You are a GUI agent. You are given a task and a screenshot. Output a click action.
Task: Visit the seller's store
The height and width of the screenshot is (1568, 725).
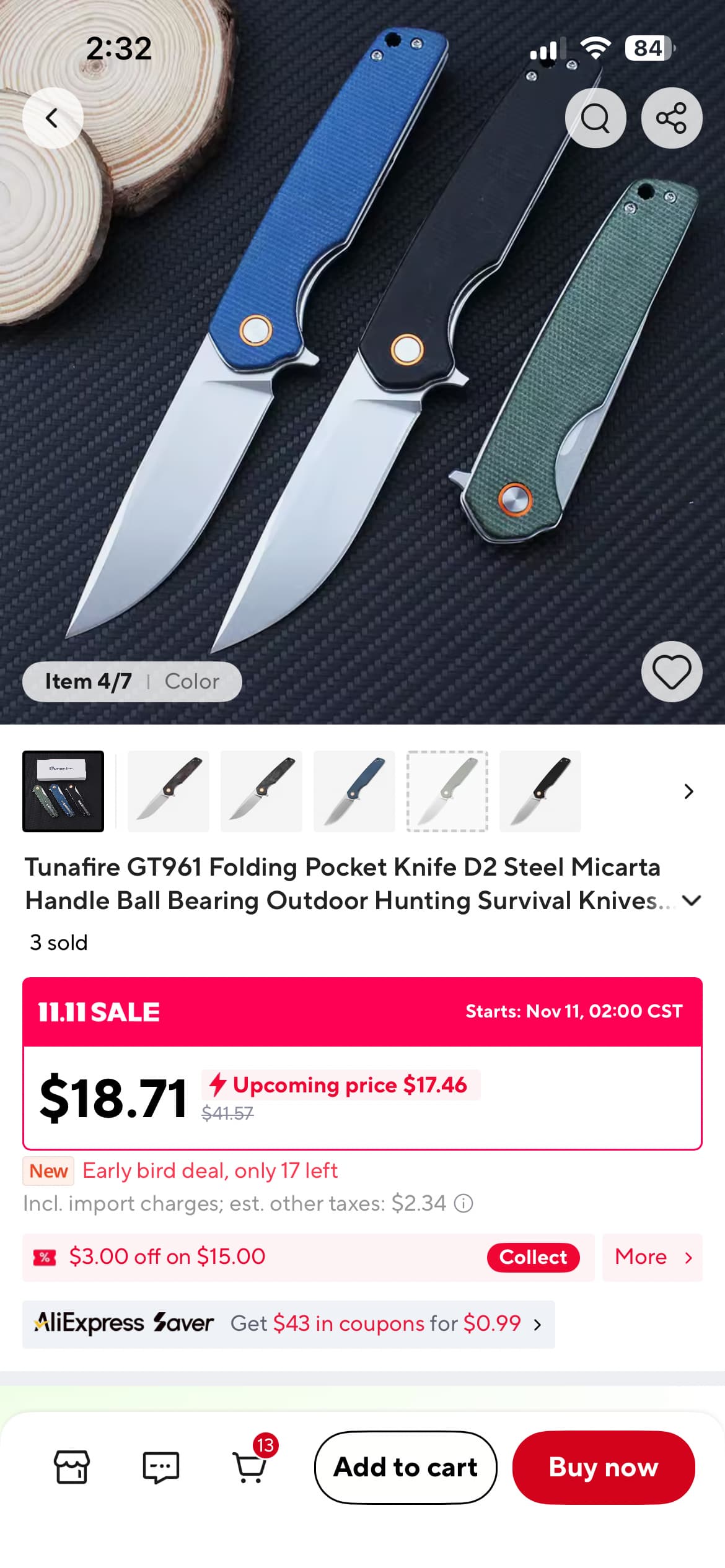(x=72, y=1467)
